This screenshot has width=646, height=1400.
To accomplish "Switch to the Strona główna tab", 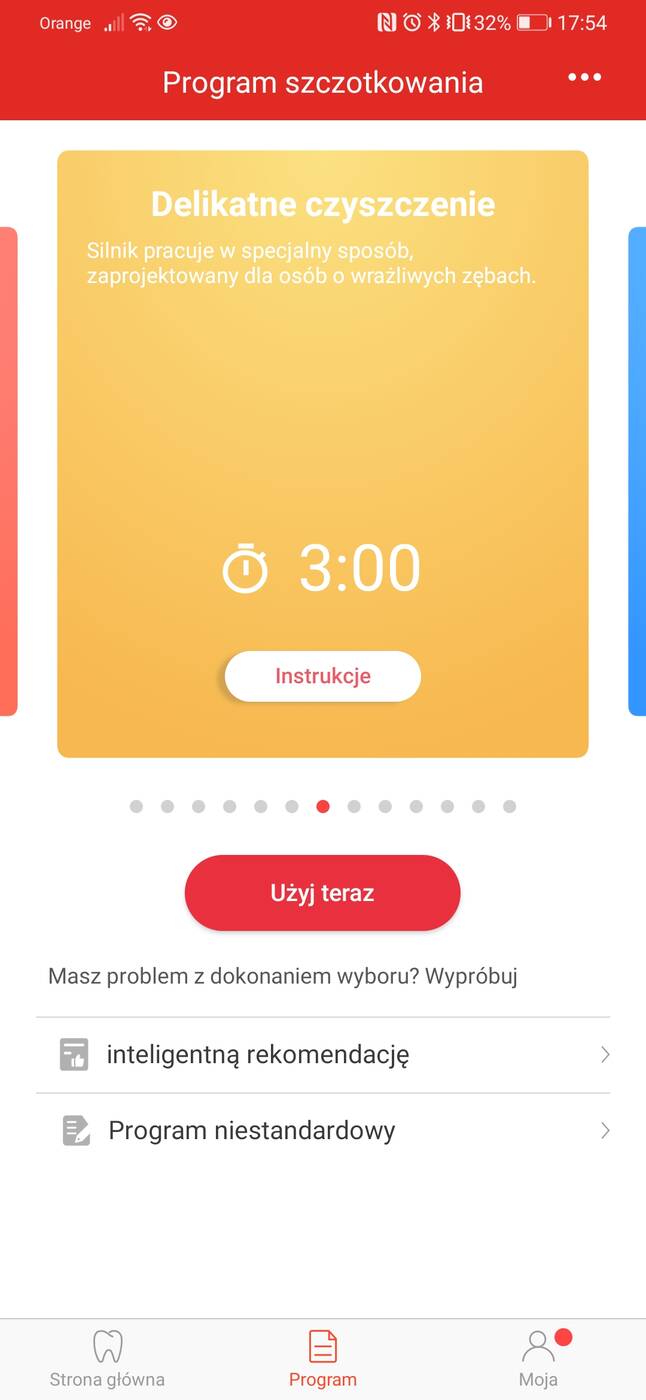I will (x=107, y=1358).
